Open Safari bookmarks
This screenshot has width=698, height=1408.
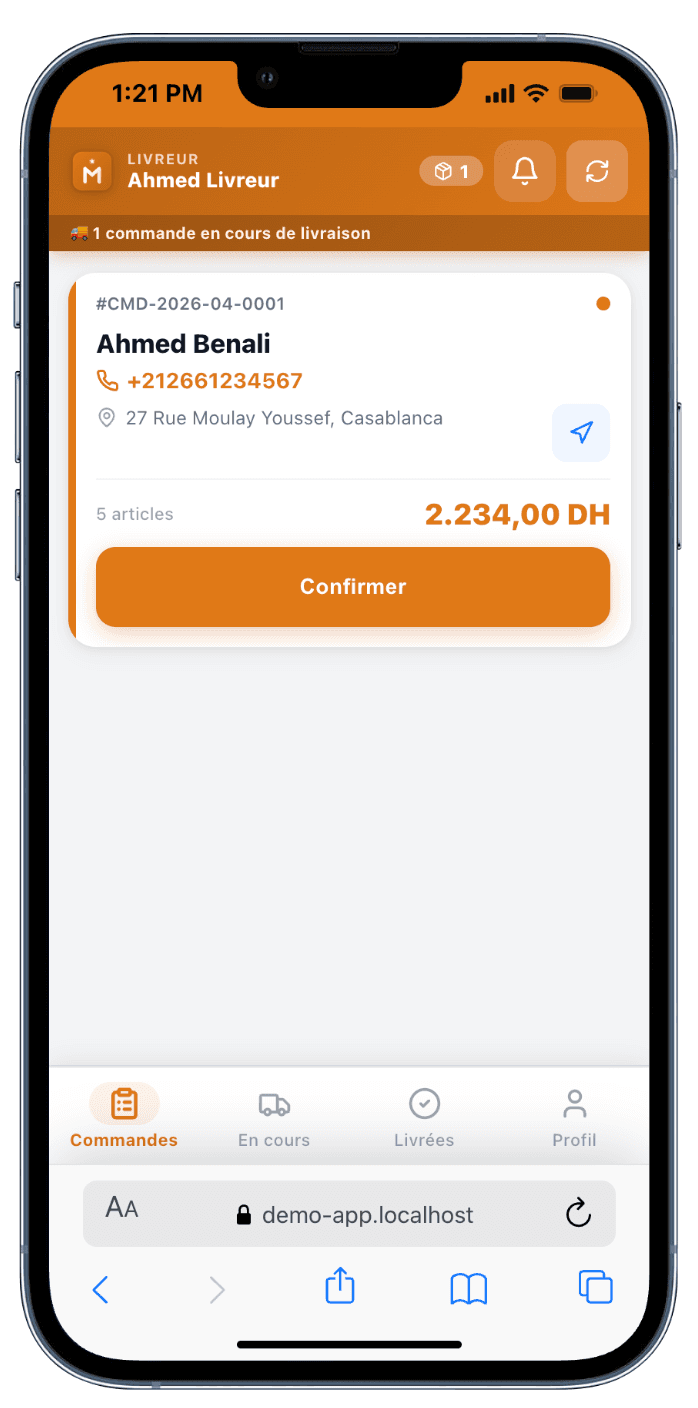(468, 1290)
